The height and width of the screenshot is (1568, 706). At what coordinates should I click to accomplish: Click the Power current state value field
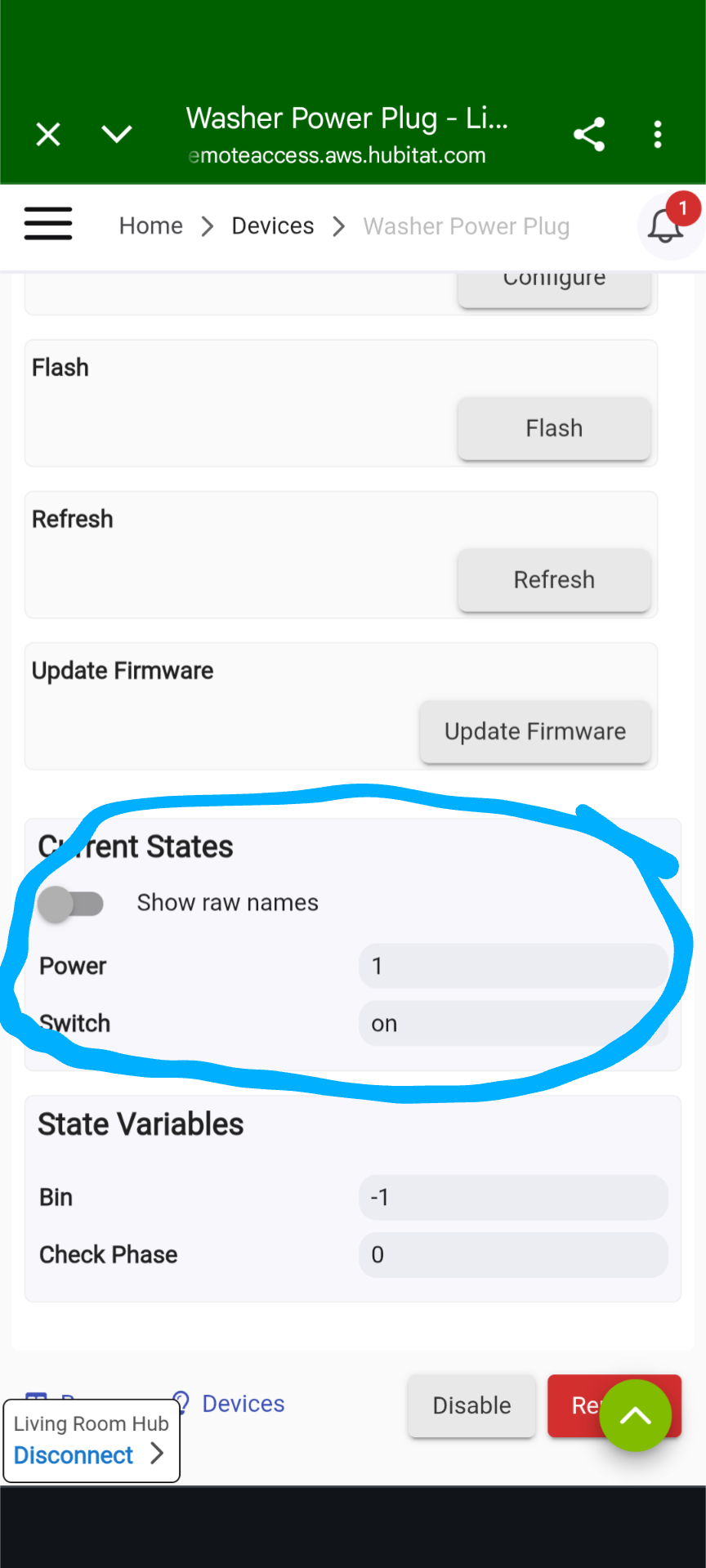tap(513, 966)
